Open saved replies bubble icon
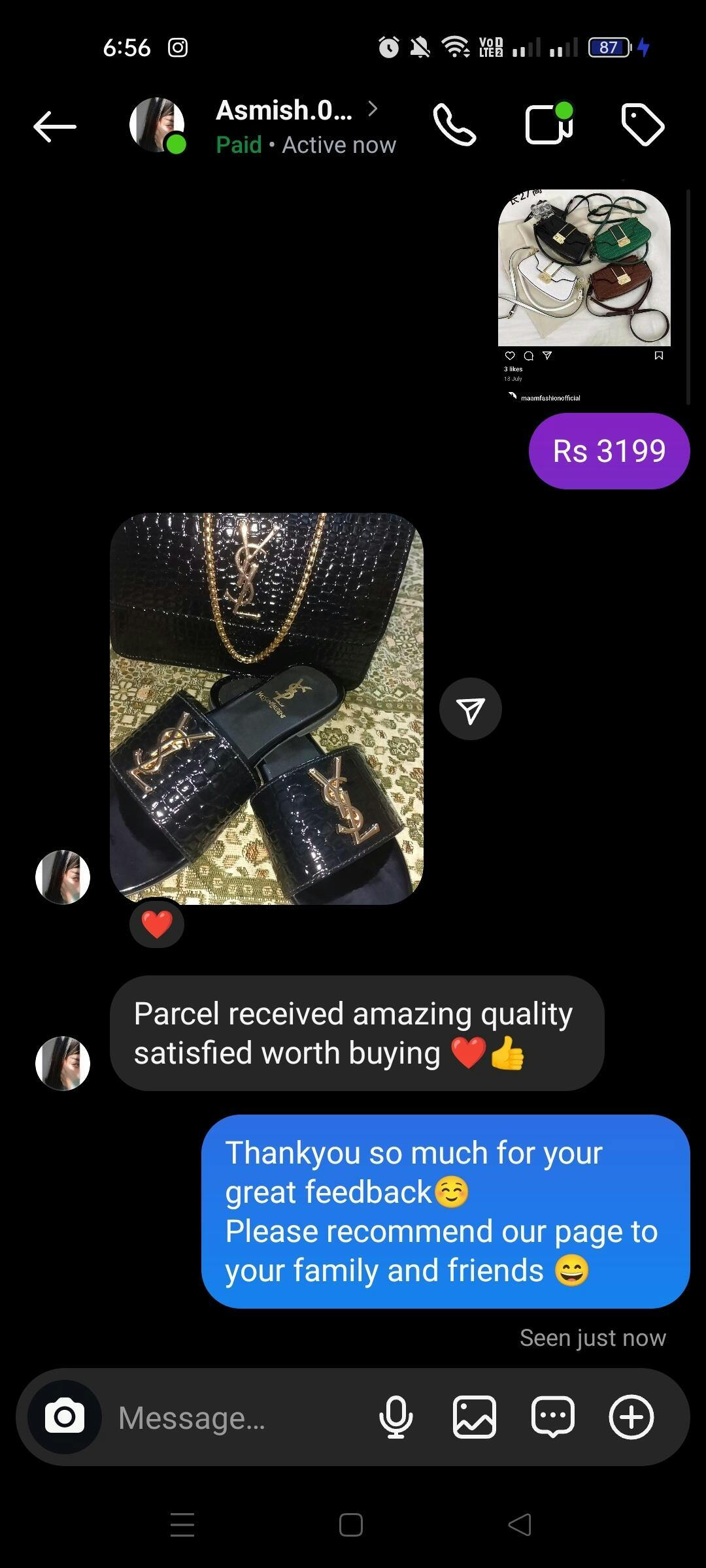The height and width of the screenshot is (1568, 706). pos(553,1416)
